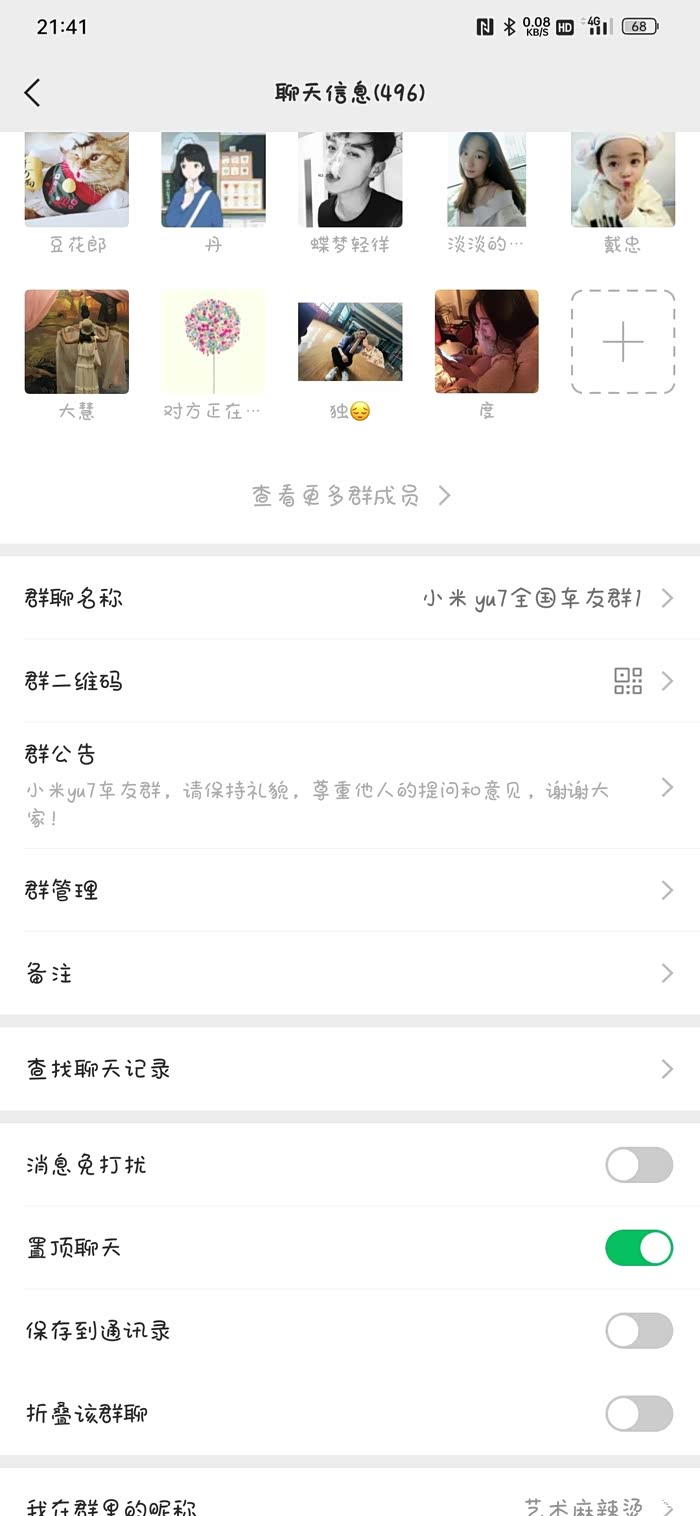This screenshot has width=700, height=1516.
Task: Edit the 备注 remark
Action: pos(350,974)
